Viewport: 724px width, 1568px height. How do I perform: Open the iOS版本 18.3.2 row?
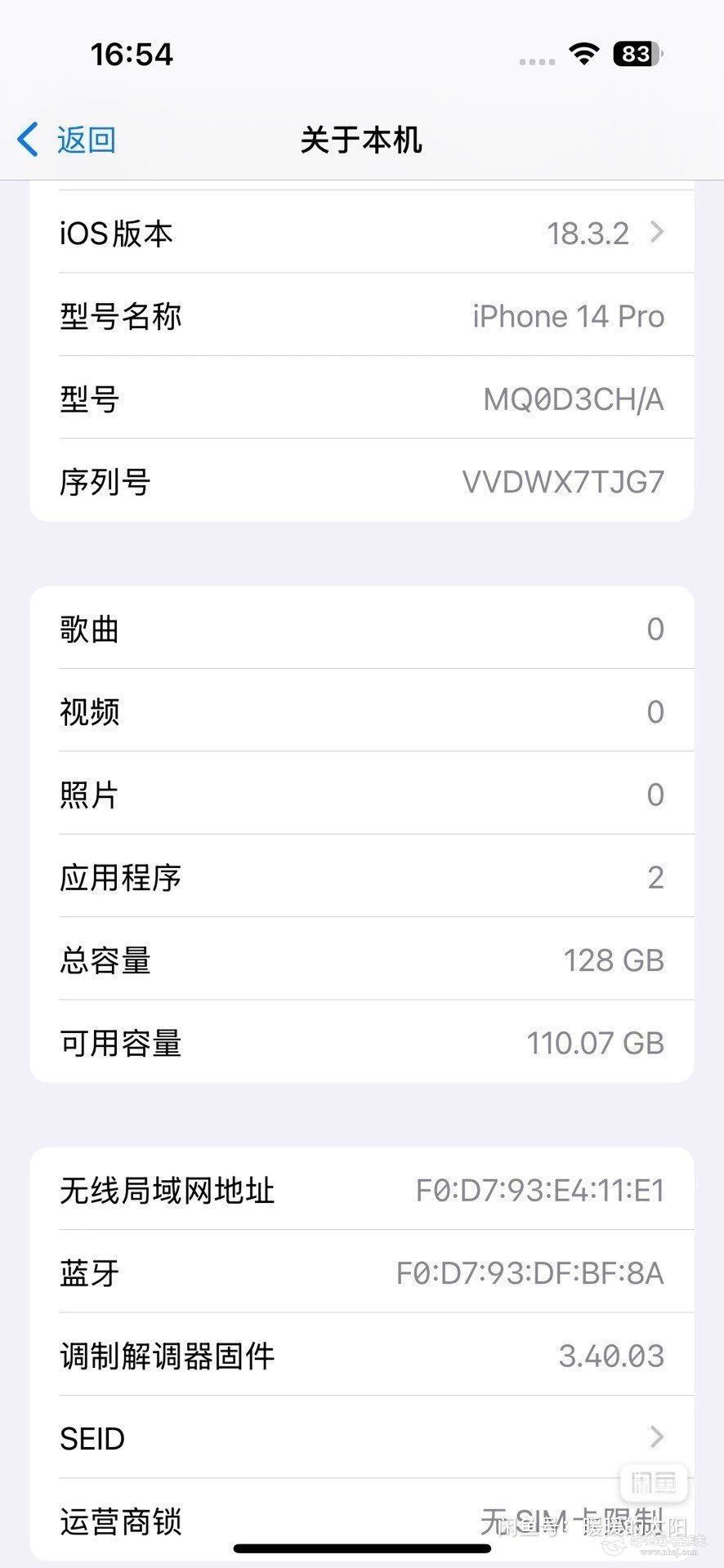point(361,234)
